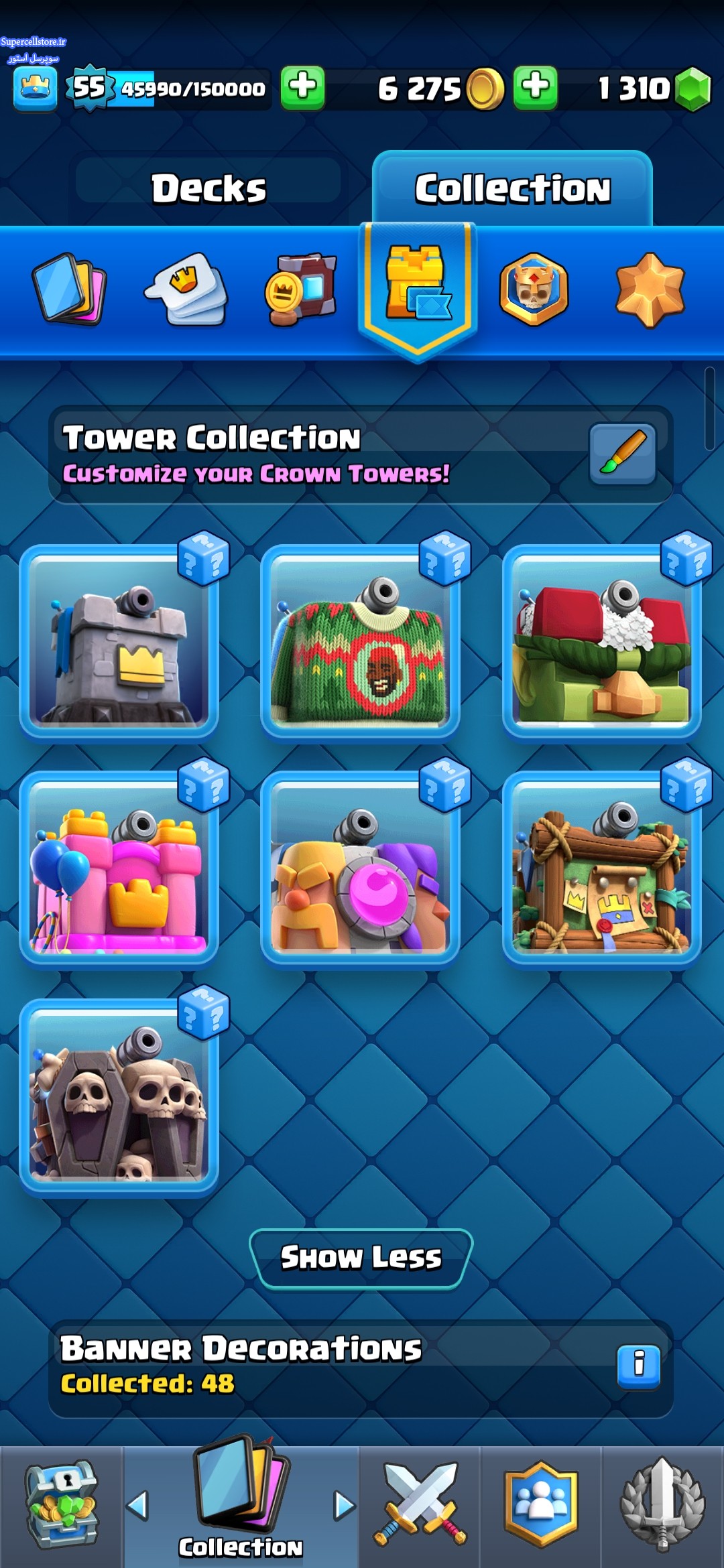Open the star points category
The height and width of the screenshot is (1568, 724).
[x=650, y=289]
